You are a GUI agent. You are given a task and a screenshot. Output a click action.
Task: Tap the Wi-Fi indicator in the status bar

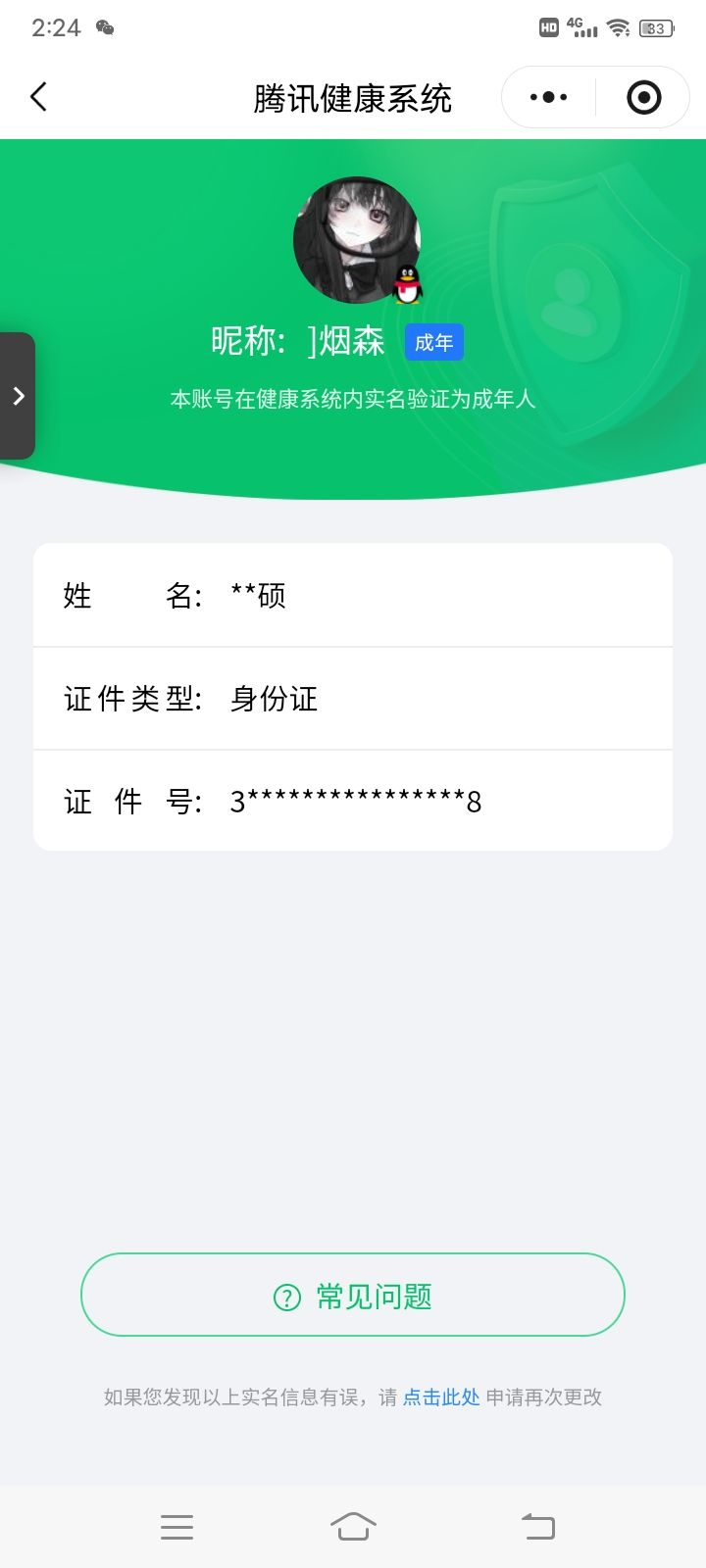[x=616, y=27]
